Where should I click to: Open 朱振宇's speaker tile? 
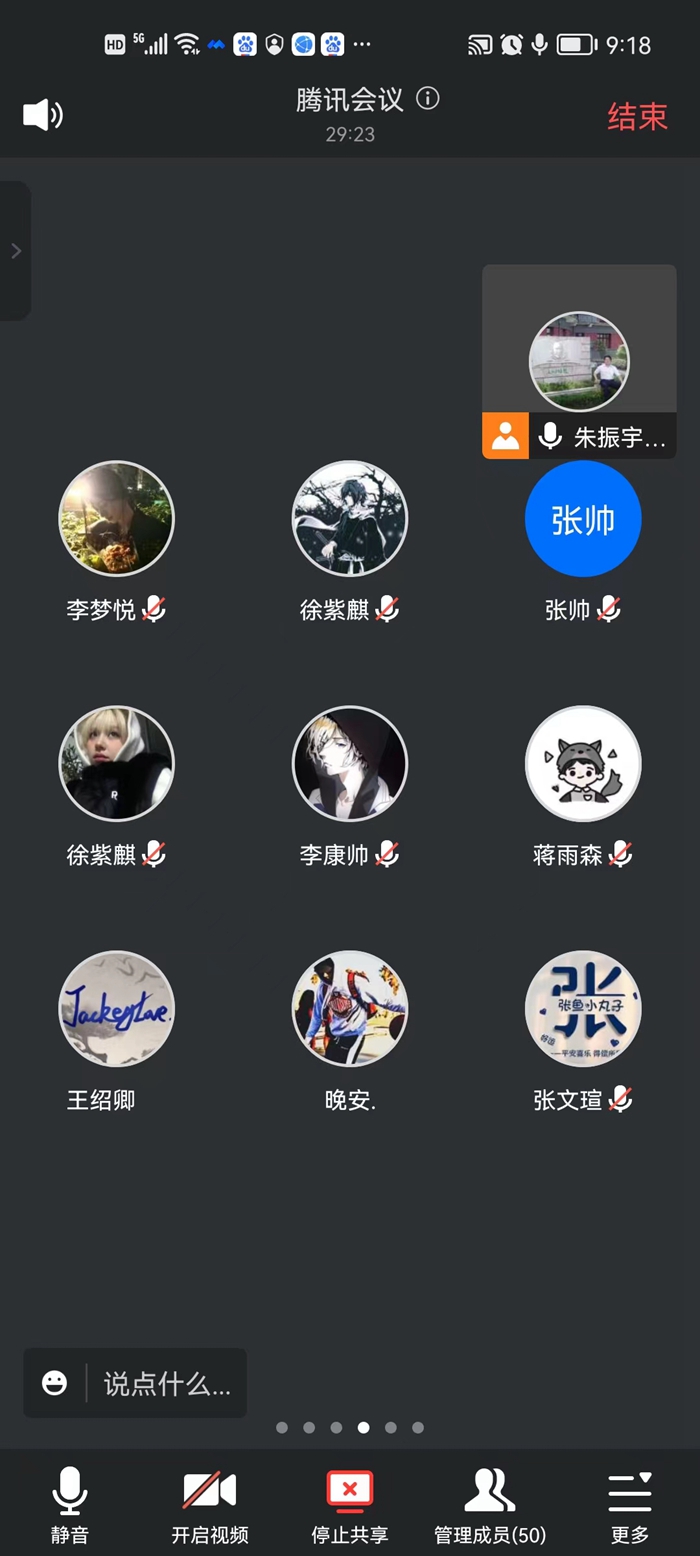click(x=579, y=361)
